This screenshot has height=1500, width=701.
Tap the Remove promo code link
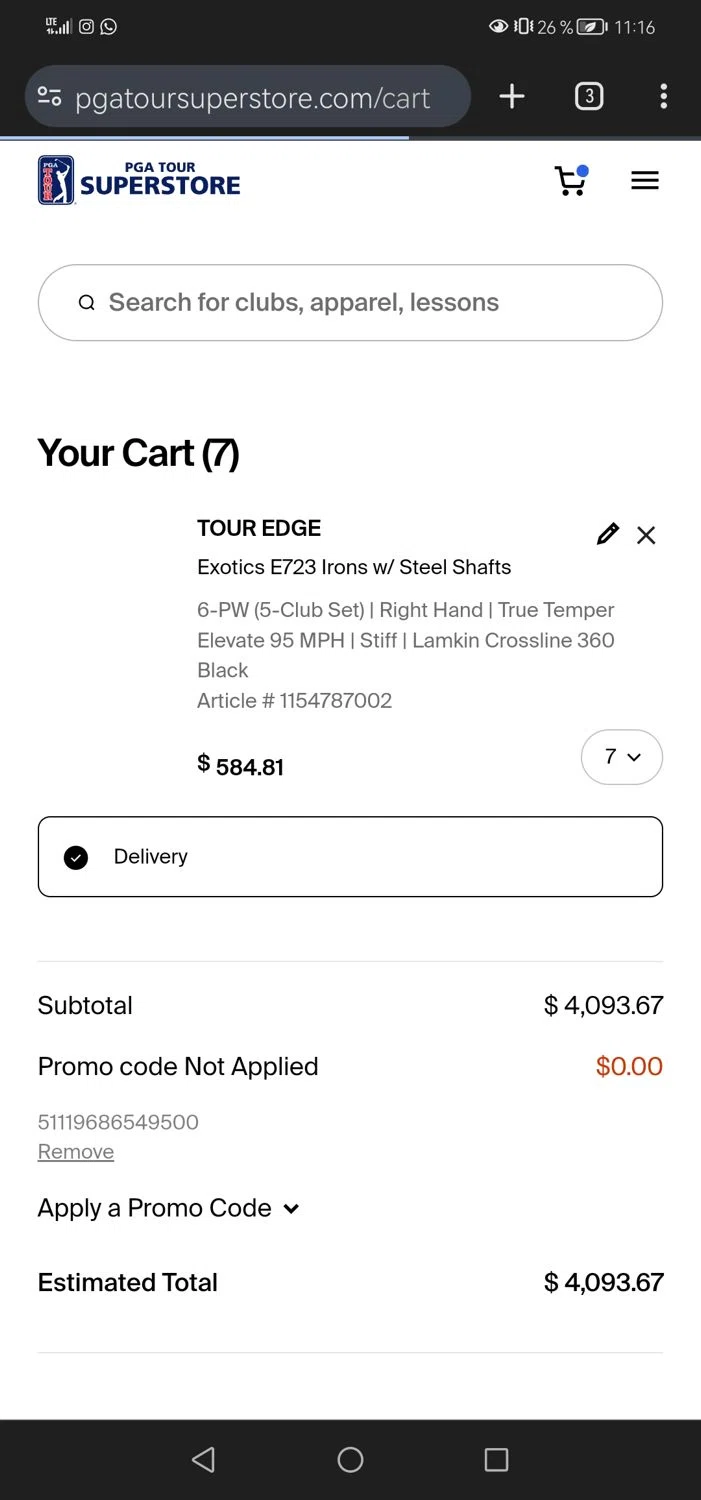click(76, 1151)
